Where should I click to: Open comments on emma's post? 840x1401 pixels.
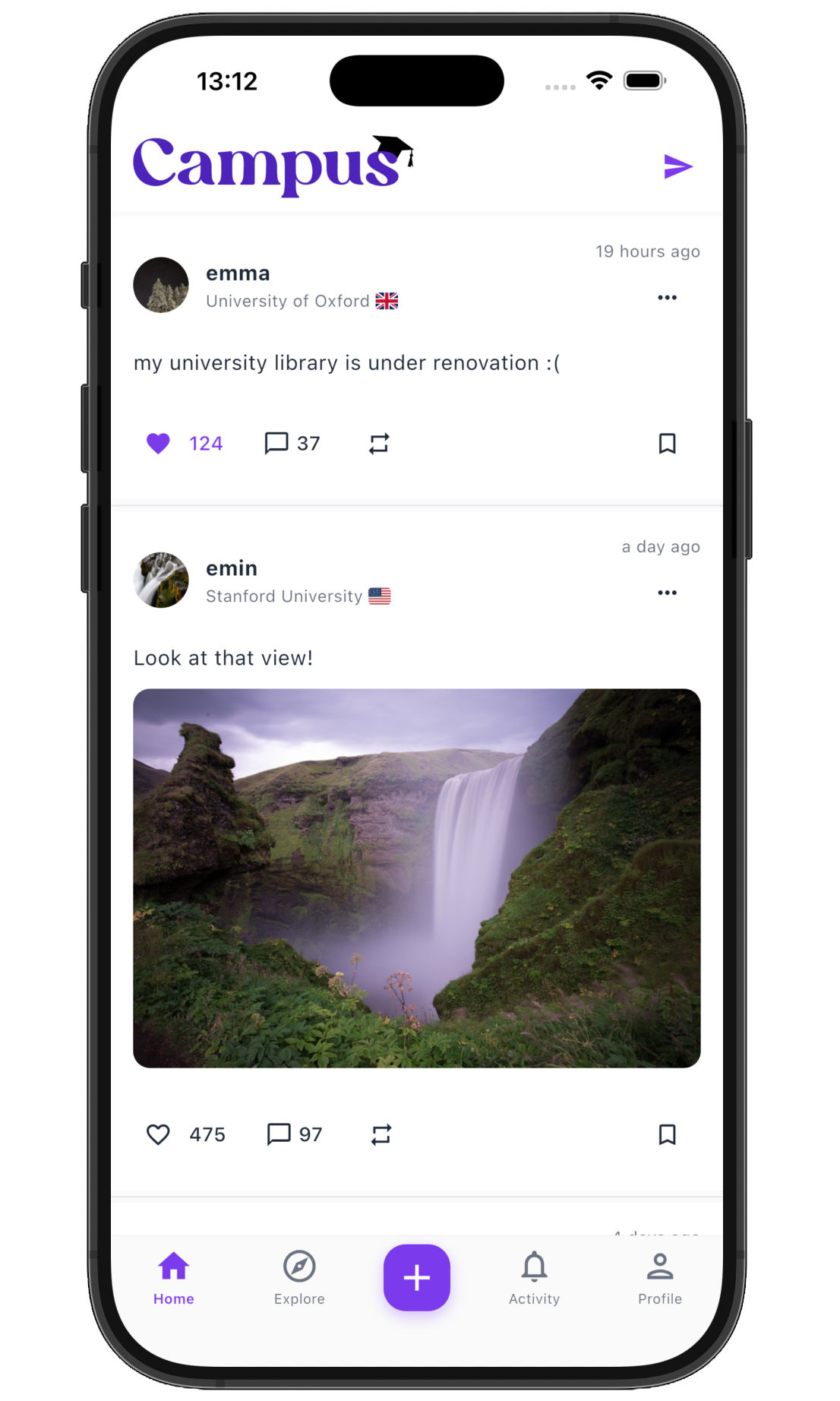click(276, 443)
